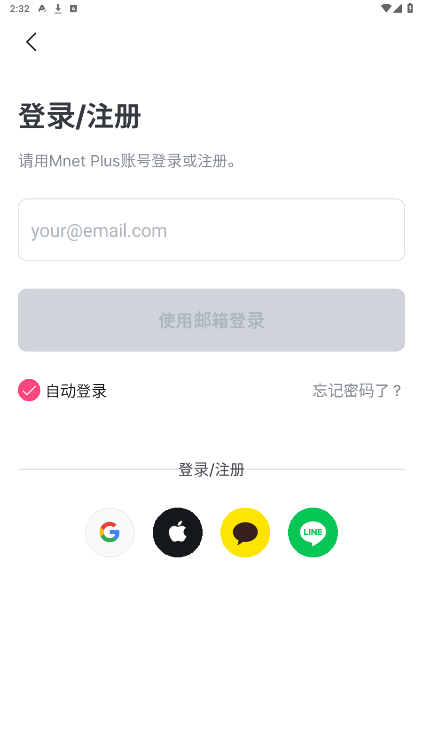Go back using the top-left arrow

coord(31,42)
